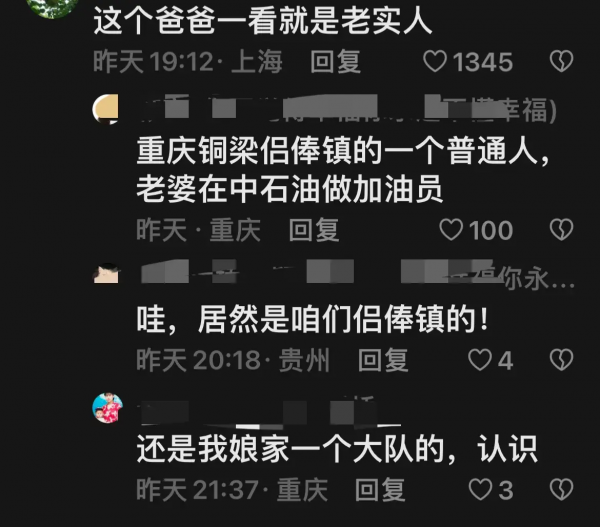Like the comment posted 昨天20:18 from 贵州
This screenshot has height=527, width=600.
tap(481, 360)
